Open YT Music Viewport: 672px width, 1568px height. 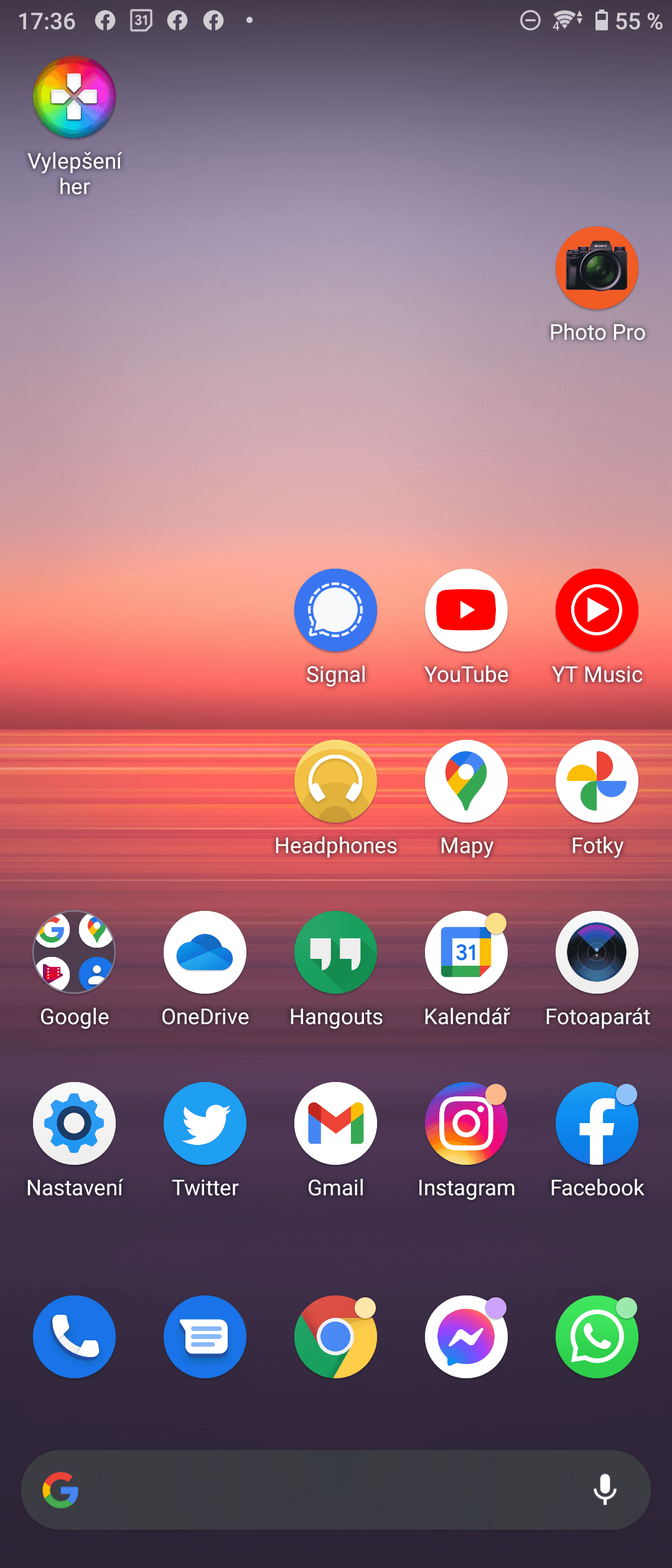coord(597,610)
